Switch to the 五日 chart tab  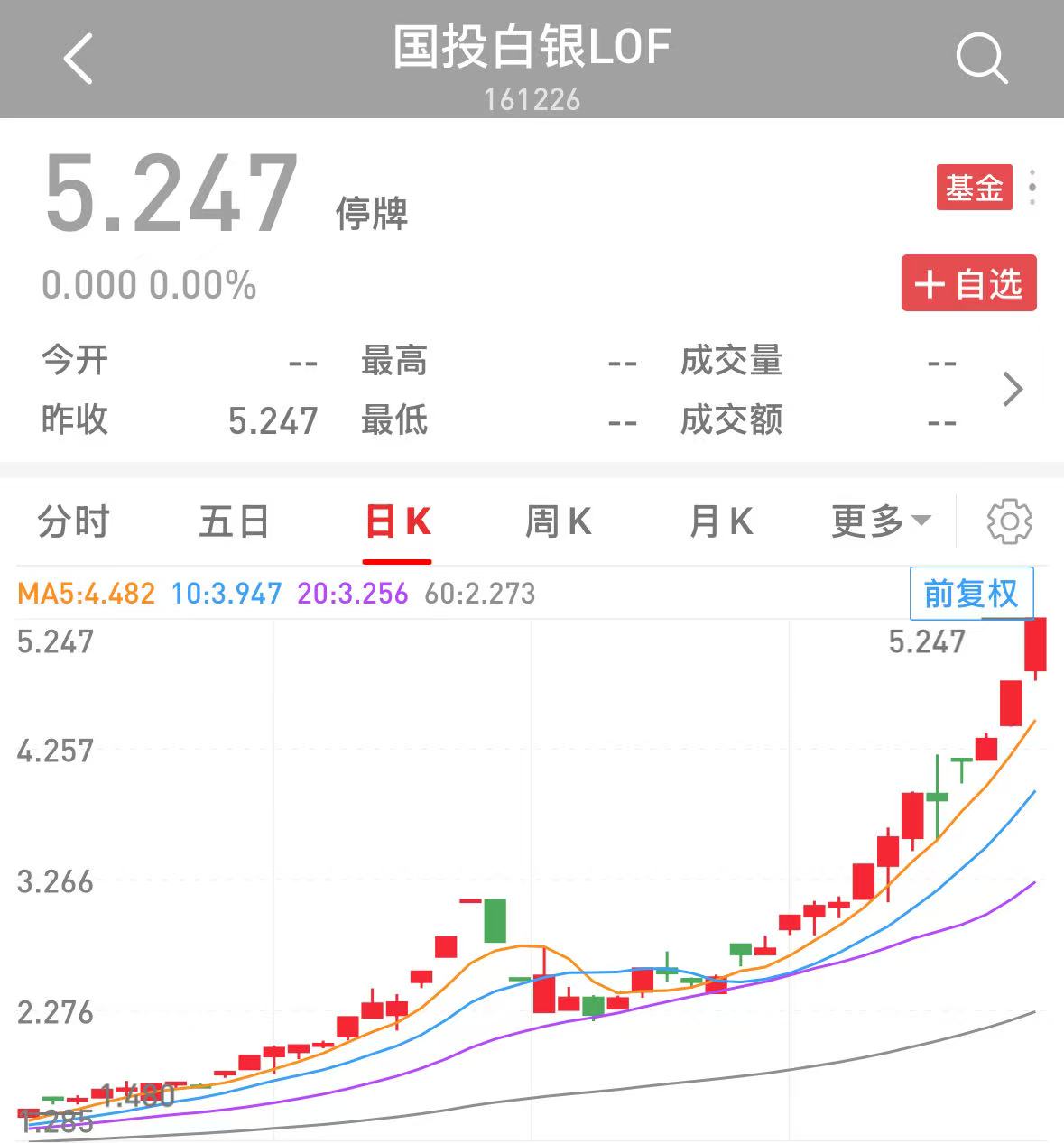[234, 522]
